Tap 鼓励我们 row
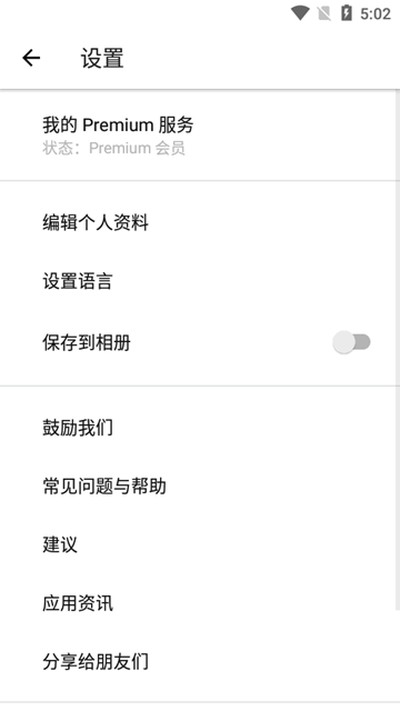The image size is (400, 711). click(x=200, y=428)
